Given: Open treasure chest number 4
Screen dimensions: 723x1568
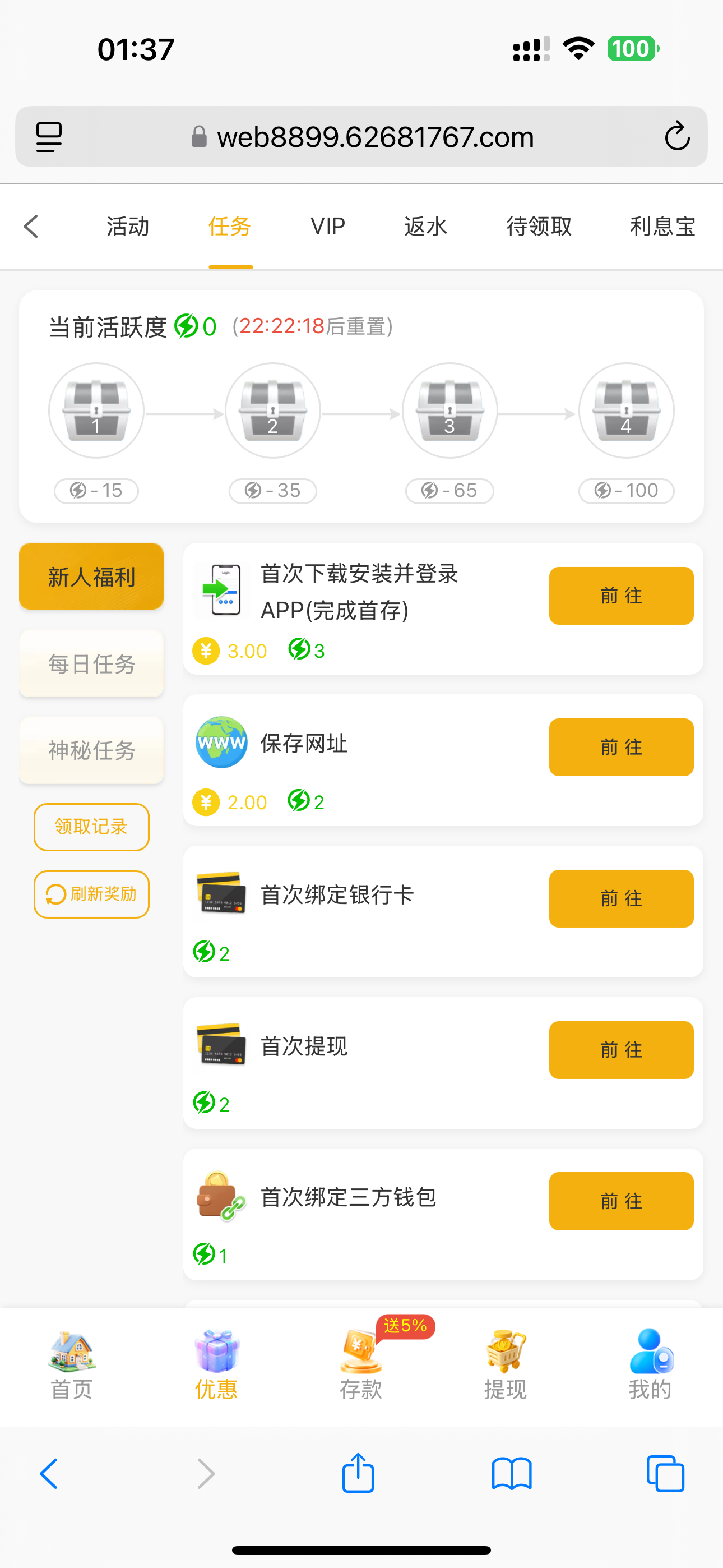Looking at the screenshot, I should coord(626,411).
